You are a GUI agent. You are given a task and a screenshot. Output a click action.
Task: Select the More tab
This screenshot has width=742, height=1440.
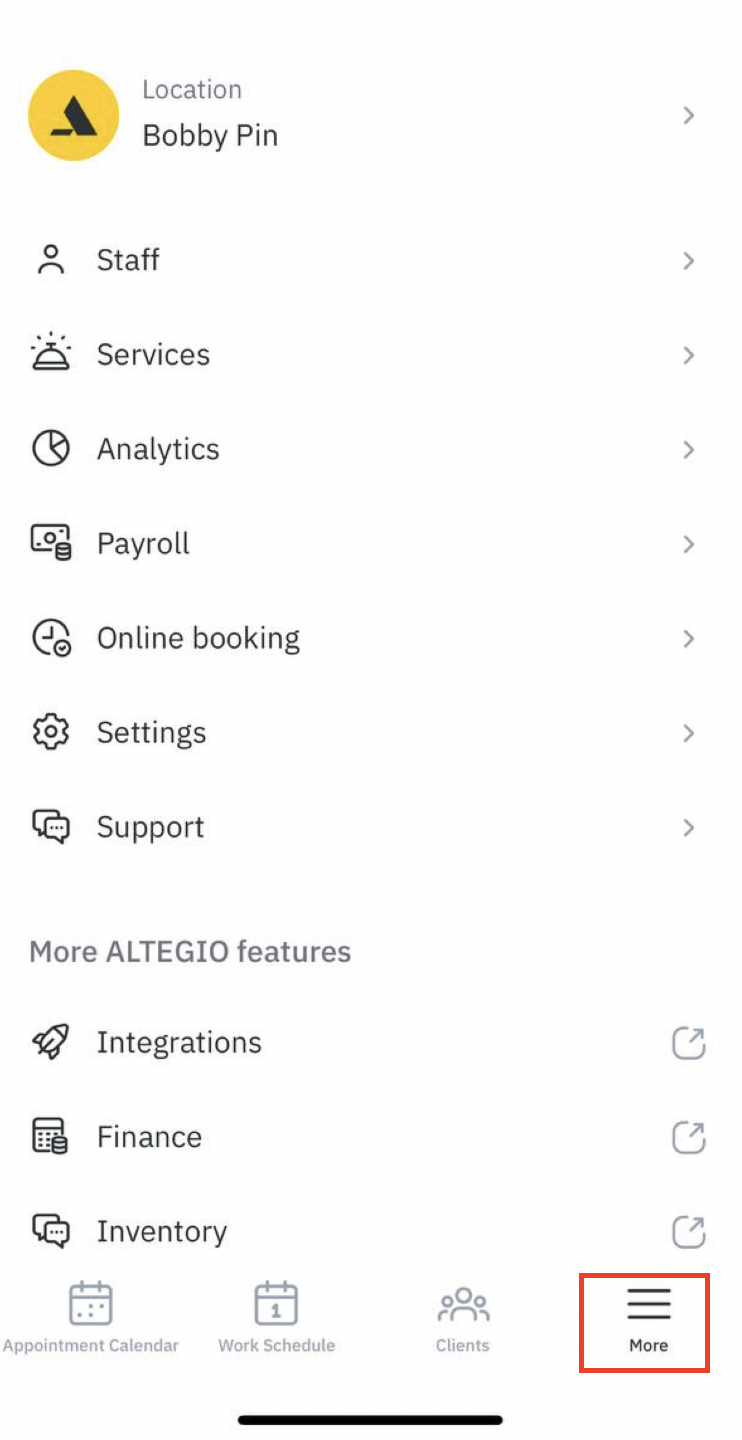[648, 1321]
